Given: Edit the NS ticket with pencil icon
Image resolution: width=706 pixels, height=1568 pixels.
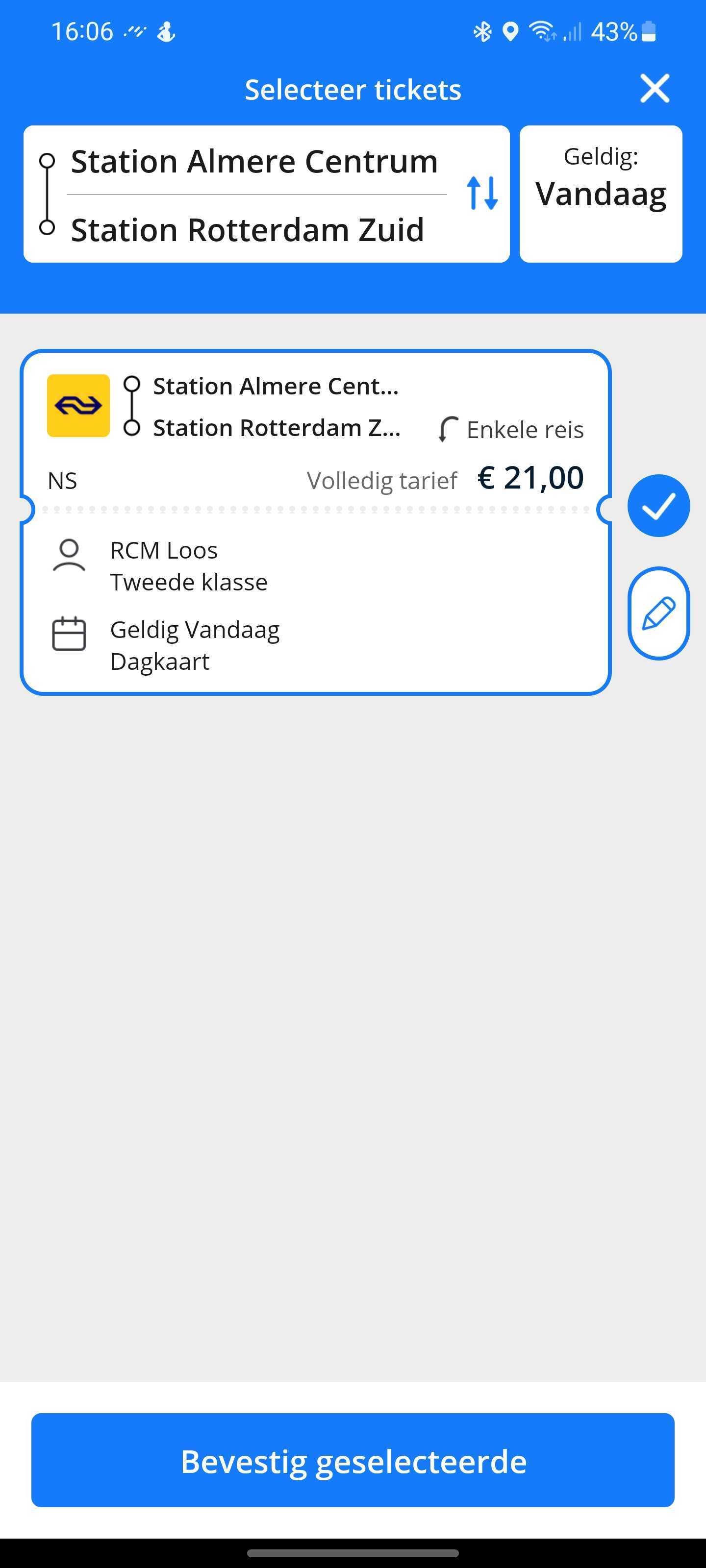Looking at the screenshot, I should tap(658, 613).
